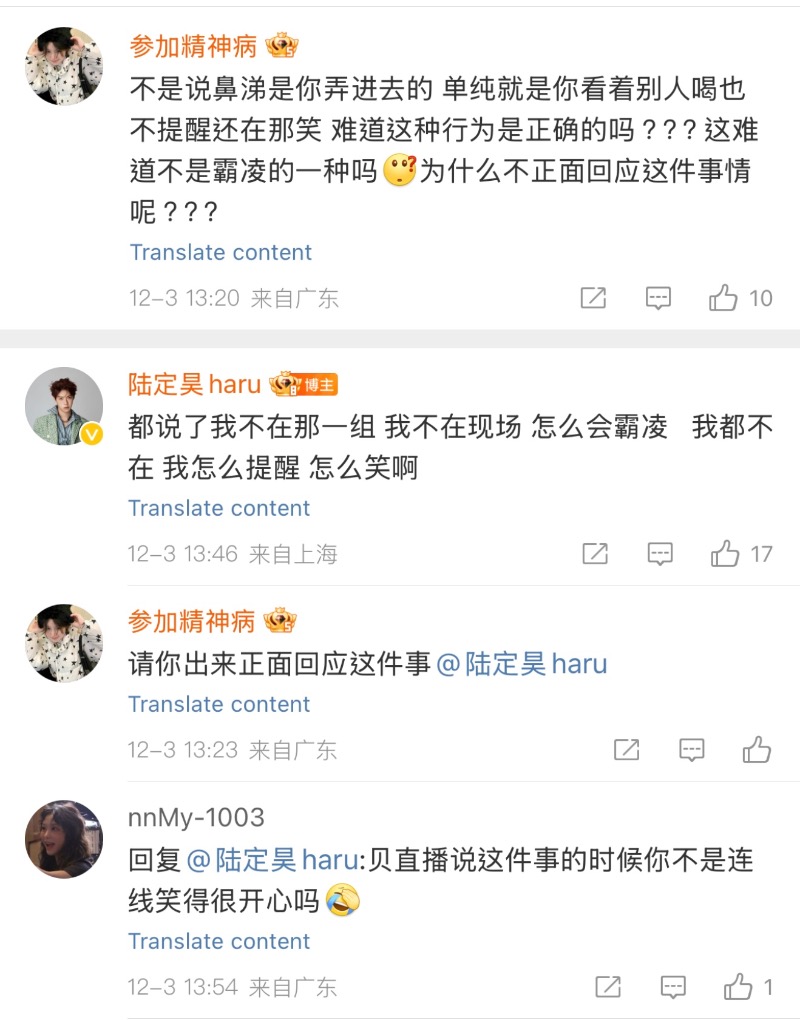Open the @陆定昊haru mention in the 13:23 comment
Screen dimensions: 800x1020
[x=522, y=664]
